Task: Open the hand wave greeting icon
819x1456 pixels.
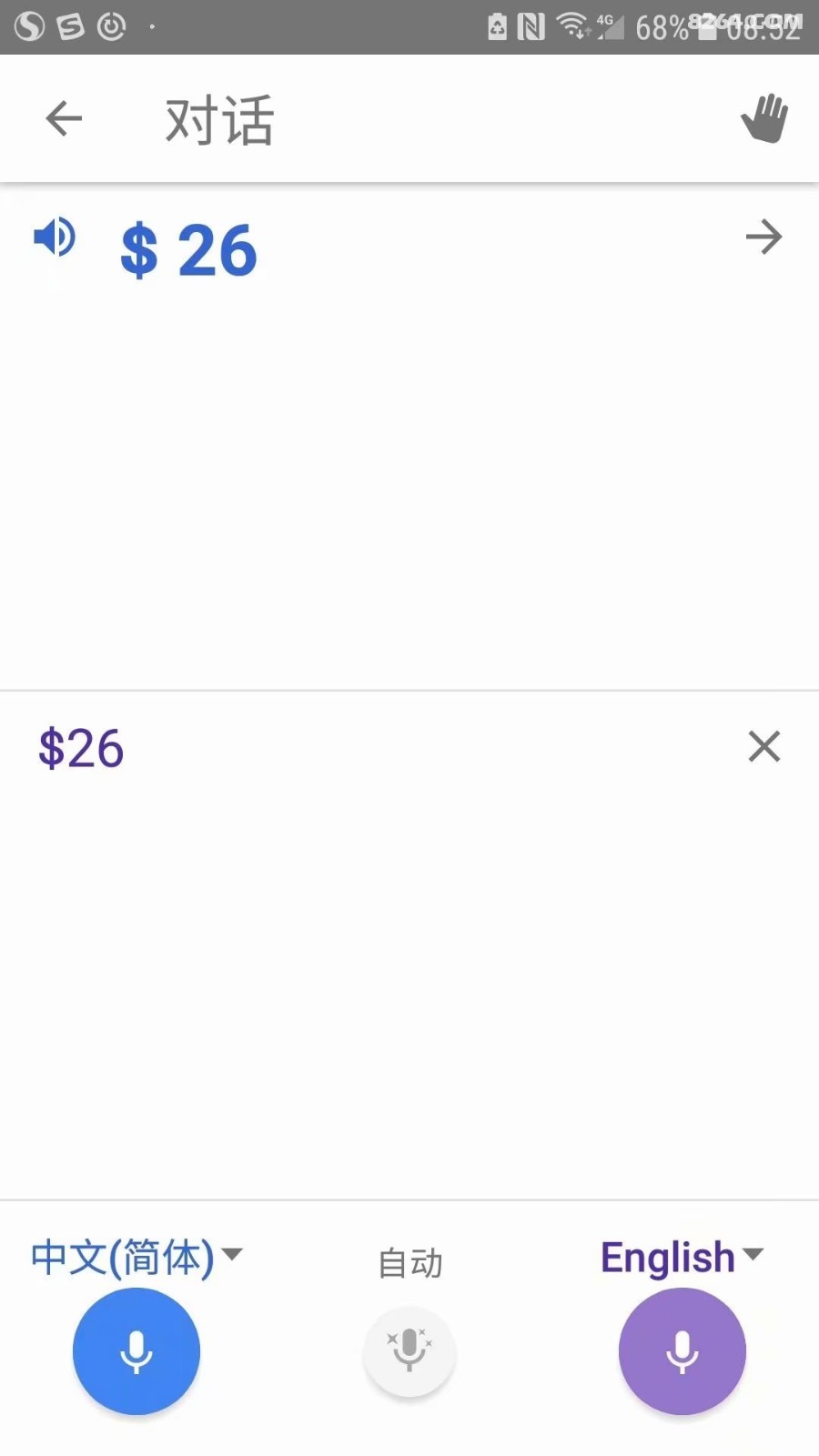Action: pos(764,118)
